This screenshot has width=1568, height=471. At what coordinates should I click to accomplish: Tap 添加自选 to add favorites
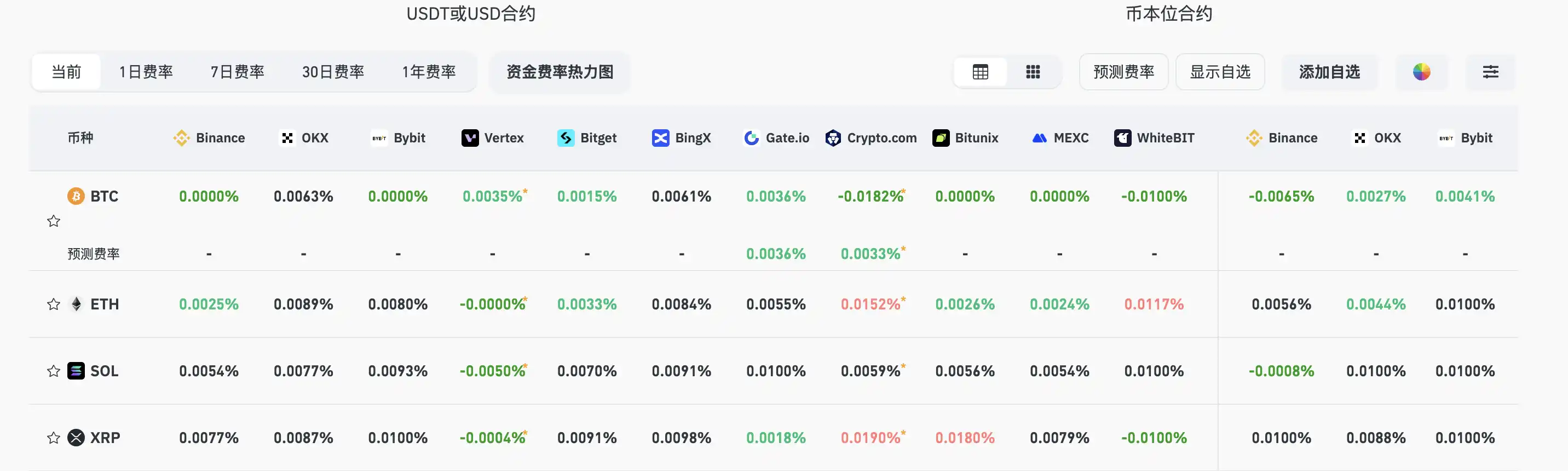1329,72
